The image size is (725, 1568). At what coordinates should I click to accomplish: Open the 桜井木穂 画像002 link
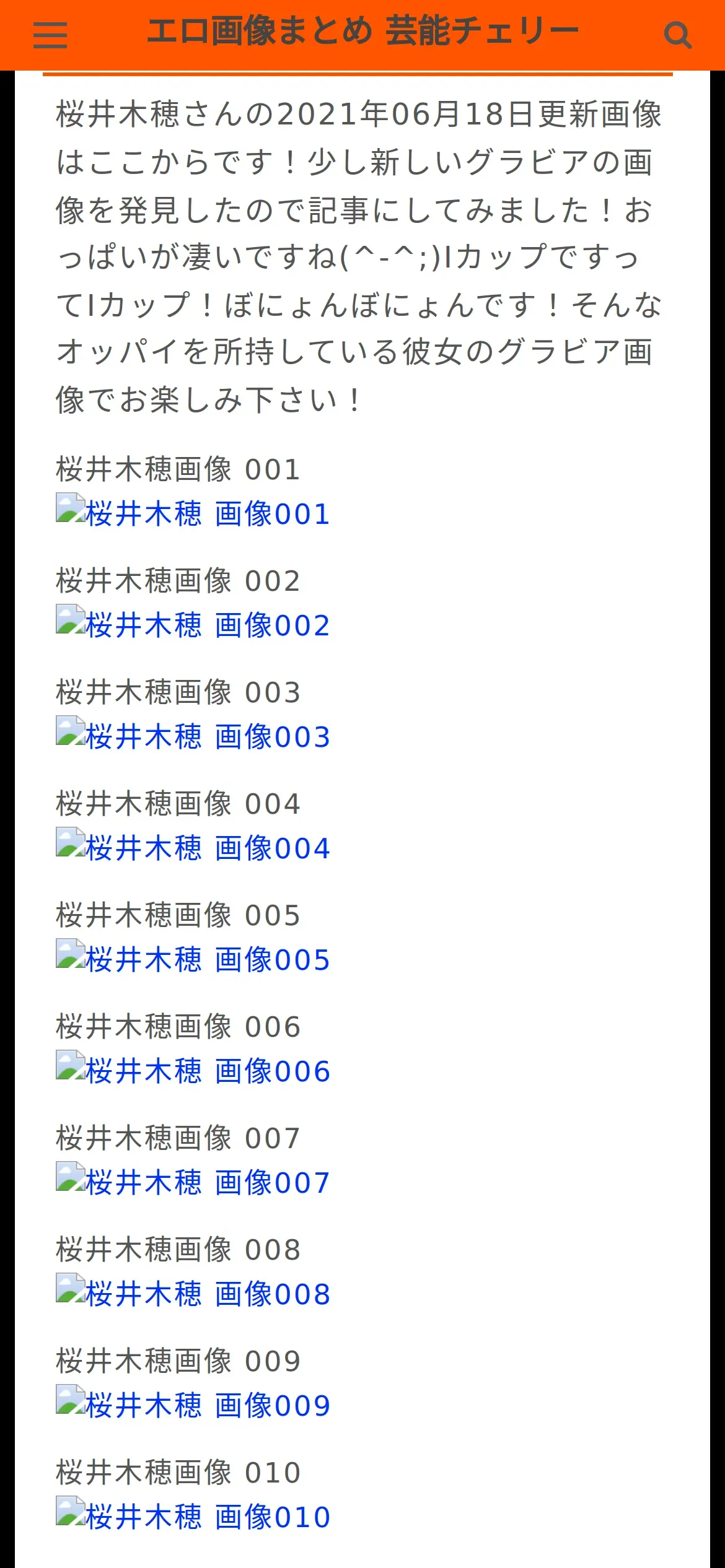pos(193,625)
